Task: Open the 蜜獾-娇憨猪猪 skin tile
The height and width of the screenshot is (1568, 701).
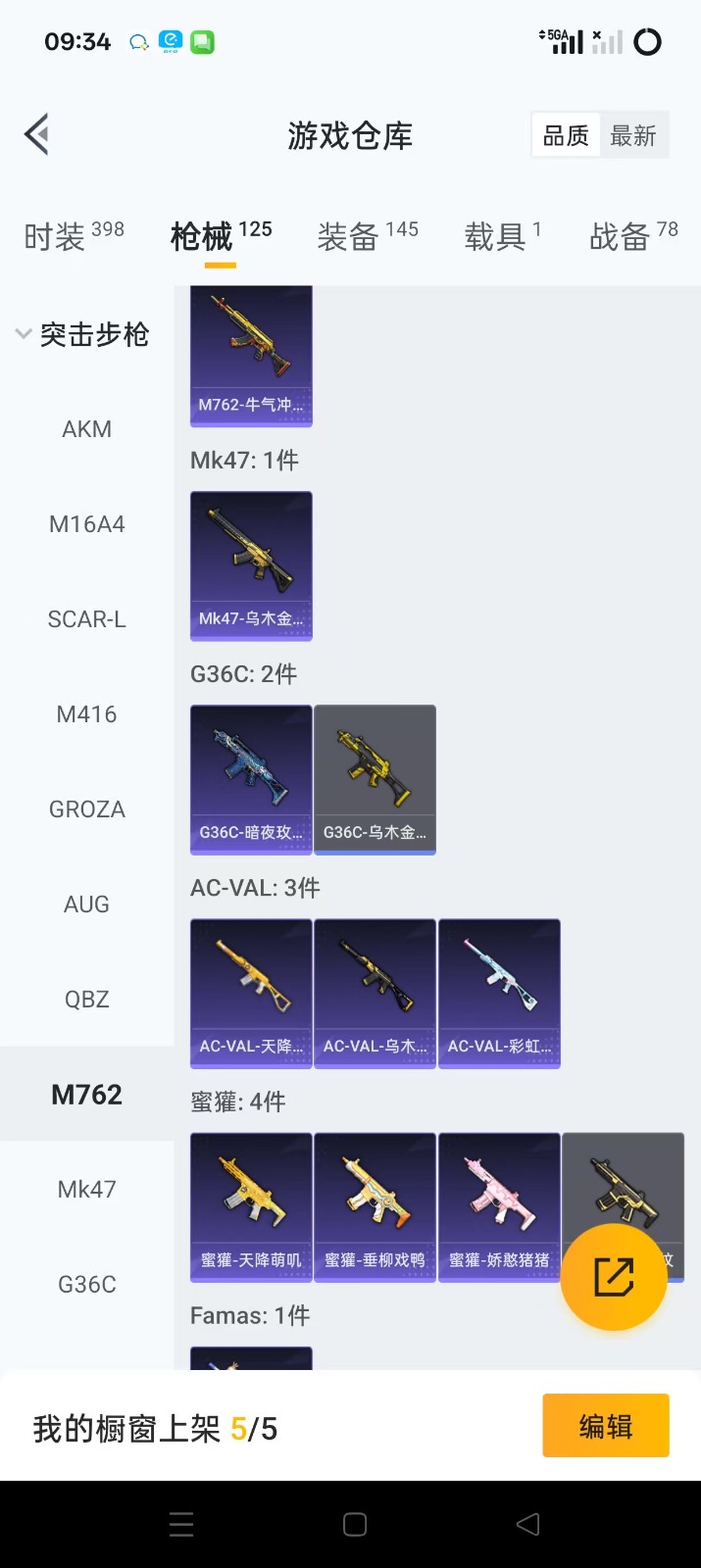Action: pos(499,1206)
